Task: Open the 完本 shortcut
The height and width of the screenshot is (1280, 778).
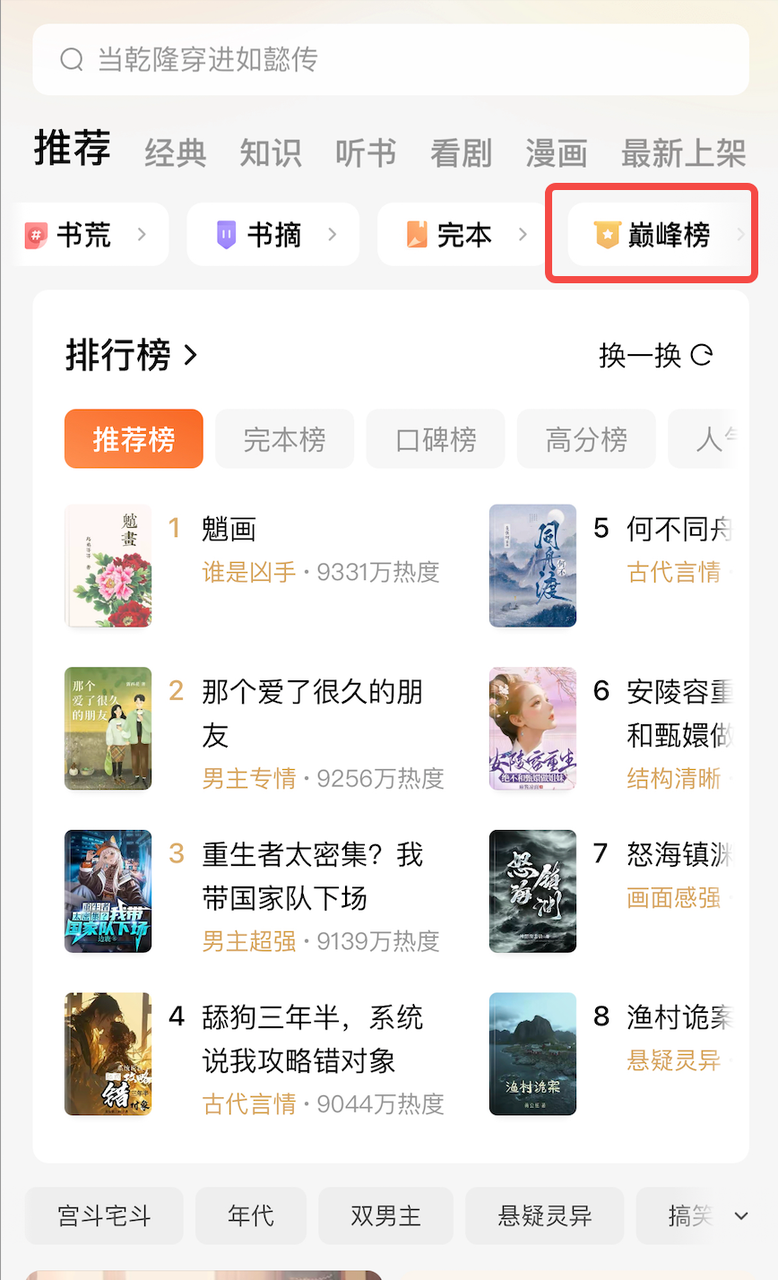Action: [463, 235]
